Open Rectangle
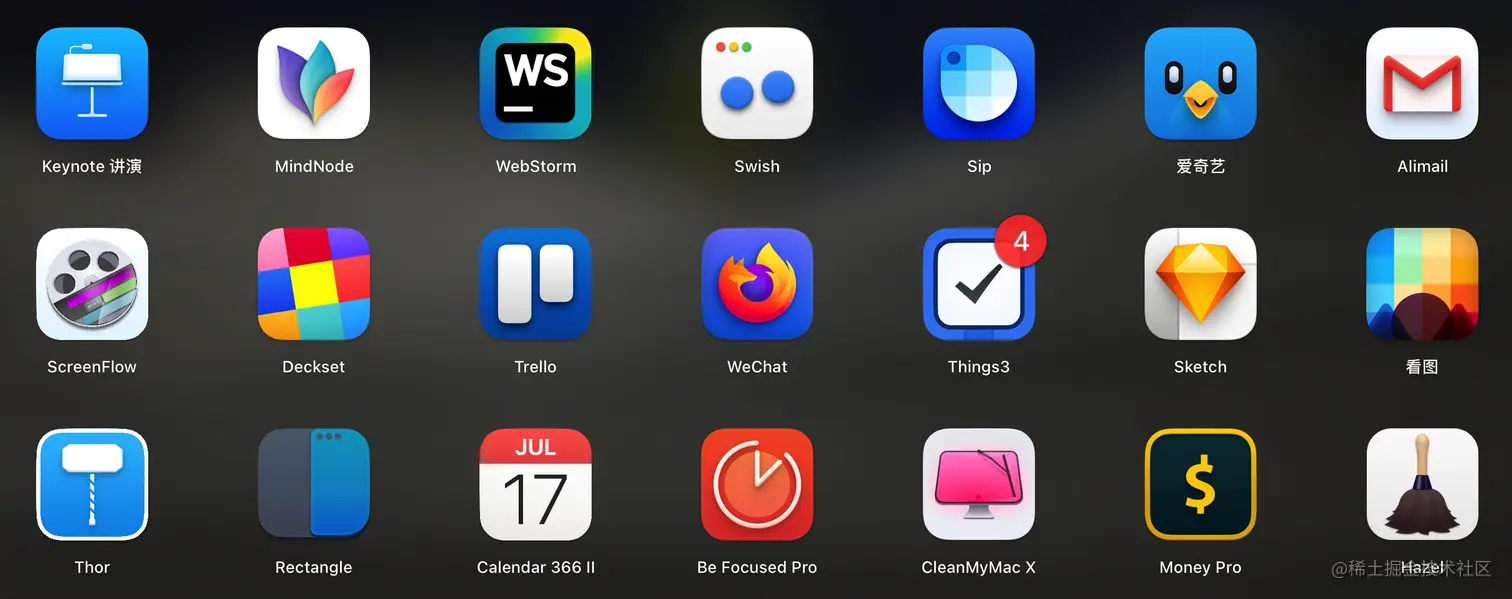This screenshot has width=1512, height=599. click(314, 485)
